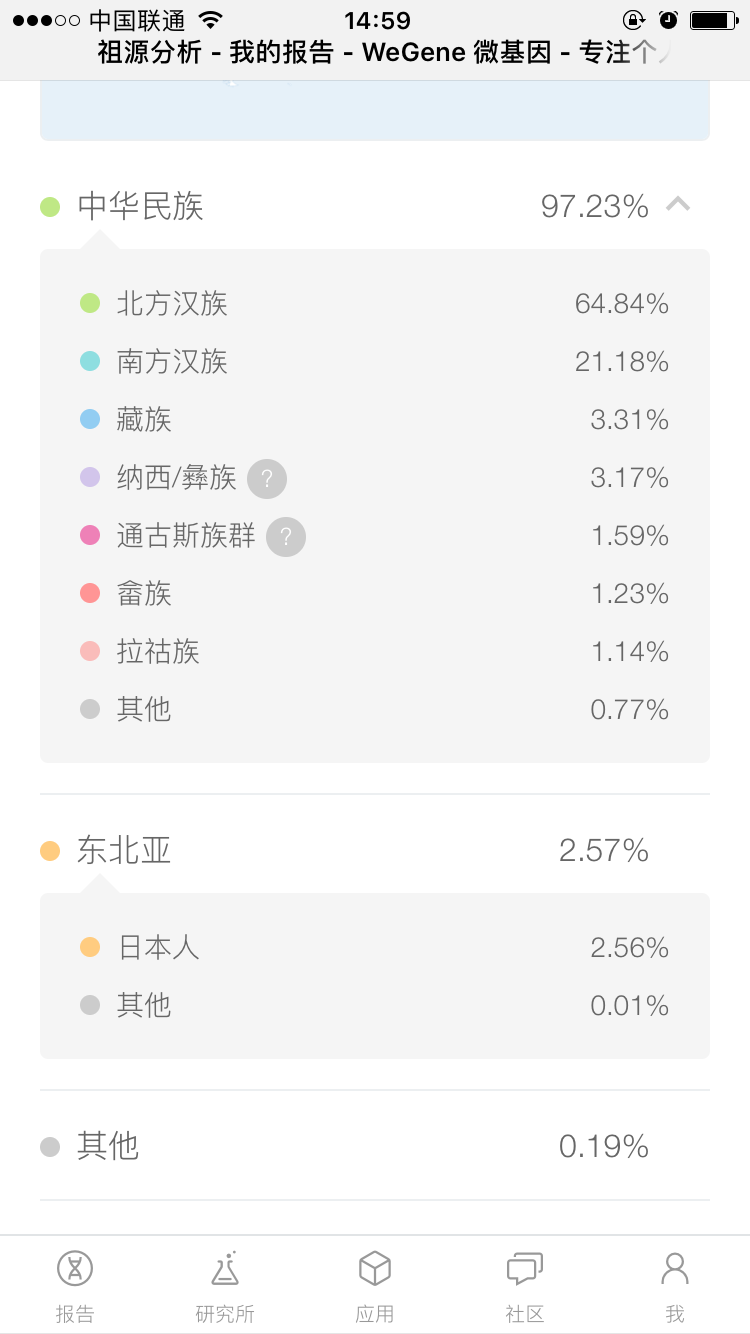Open the 研究所 tab
The width and height of the screenshot is (750, 1334).
click(225, 1285)
